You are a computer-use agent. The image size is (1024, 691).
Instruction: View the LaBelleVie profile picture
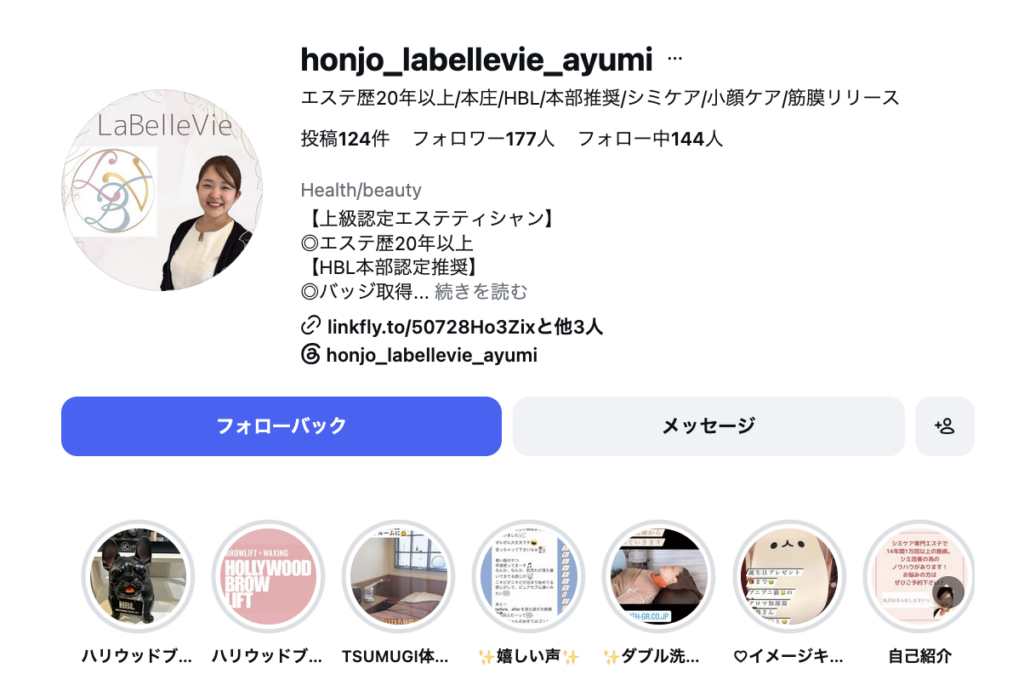[x=163, y=190]
